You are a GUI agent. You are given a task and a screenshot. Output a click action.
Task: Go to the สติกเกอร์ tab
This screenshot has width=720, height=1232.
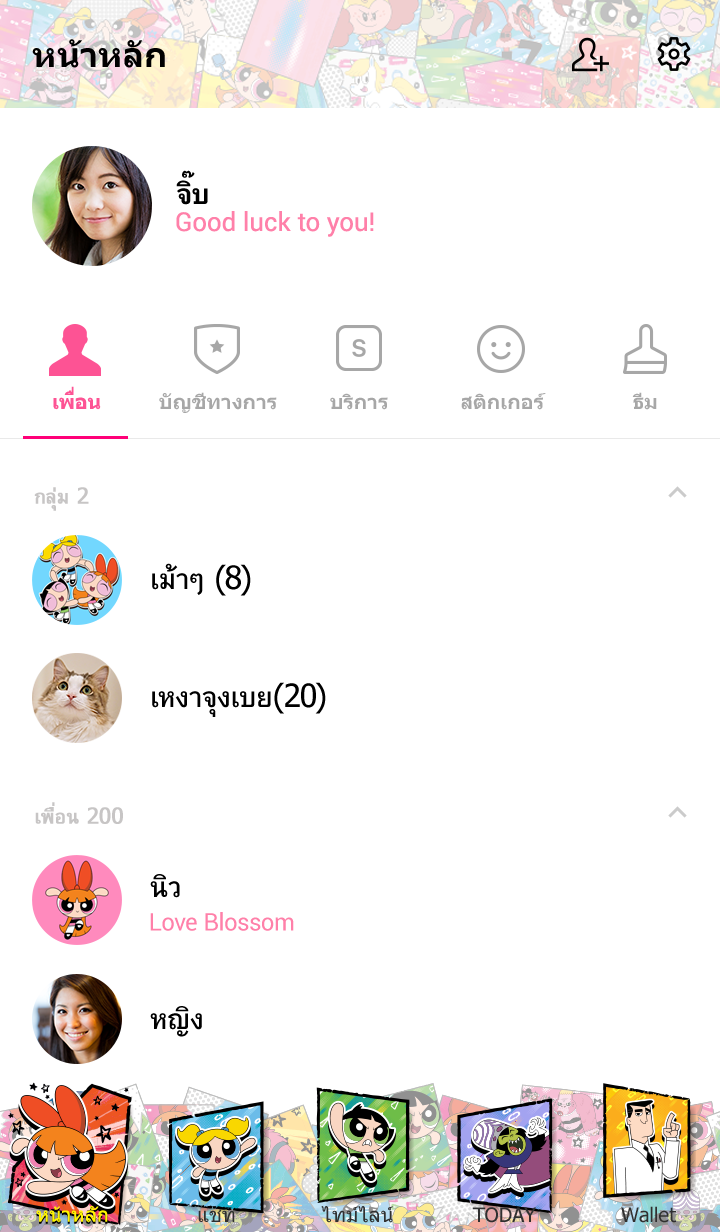[x=501, y=369]
